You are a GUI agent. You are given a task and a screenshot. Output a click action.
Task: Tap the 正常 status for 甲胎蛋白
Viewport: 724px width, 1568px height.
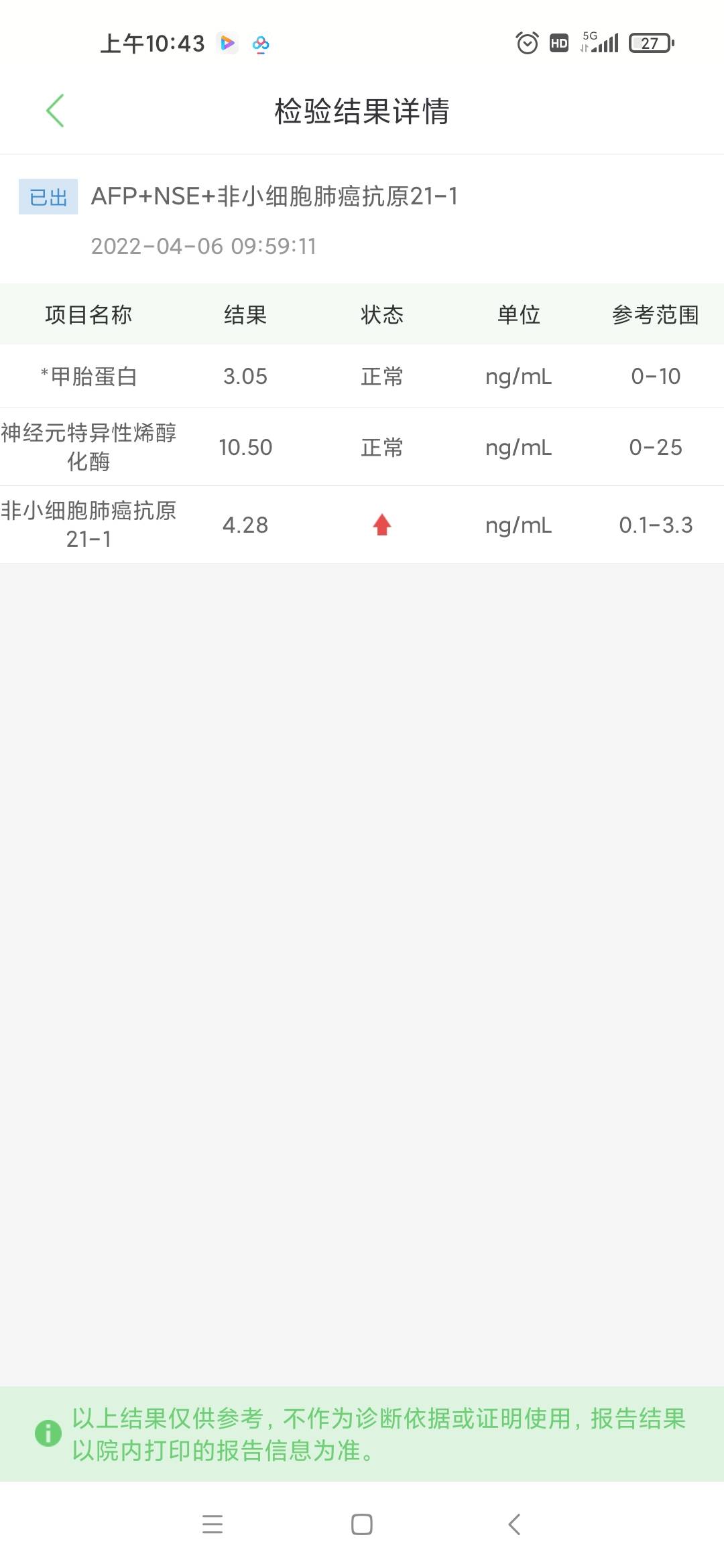(381, 377)
